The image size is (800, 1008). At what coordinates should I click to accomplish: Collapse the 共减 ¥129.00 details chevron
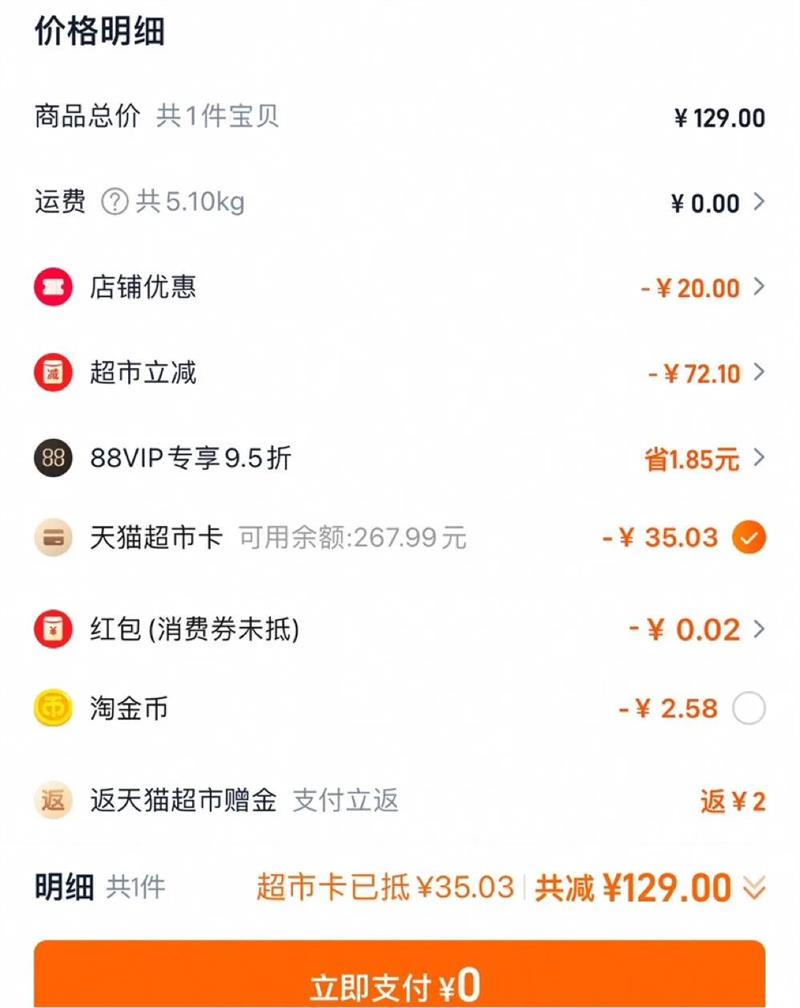click(x=754, y=887)
